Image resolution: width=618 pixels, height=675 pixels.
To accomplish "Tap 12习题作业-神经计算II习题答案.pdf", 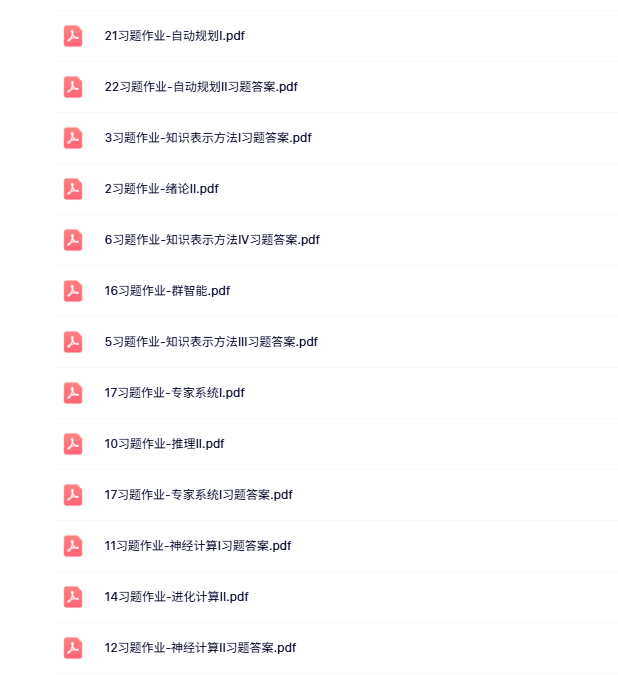I will pos(200,648).
